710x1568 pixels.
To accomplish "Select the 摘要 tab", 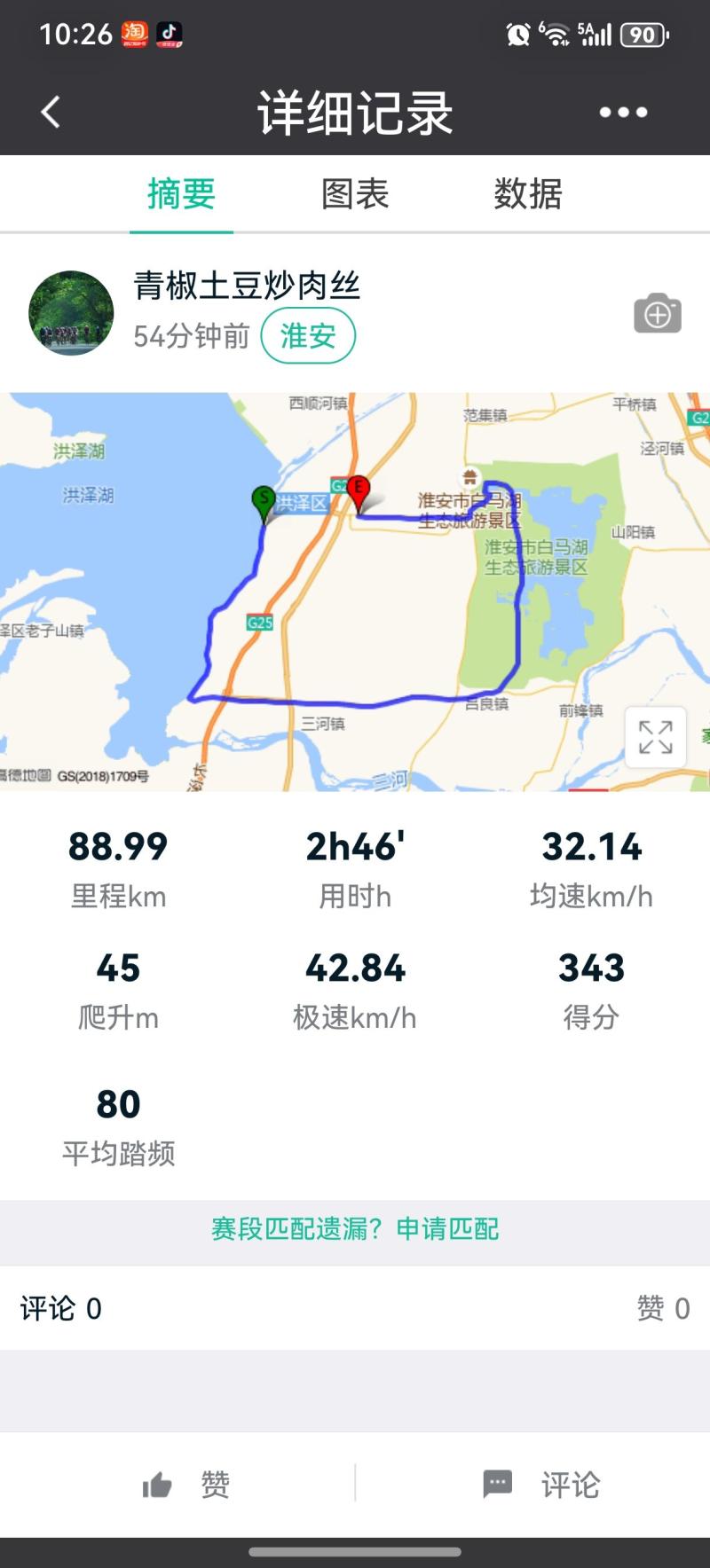I will click(181, 193).
